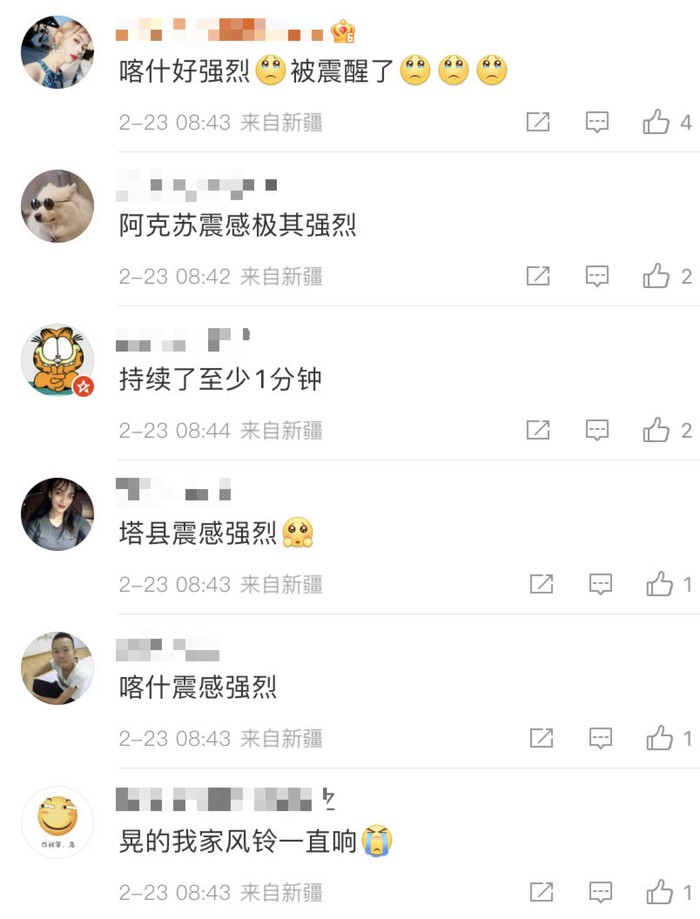Repost the comment '持续了至少1分钟'

[538, 430]
